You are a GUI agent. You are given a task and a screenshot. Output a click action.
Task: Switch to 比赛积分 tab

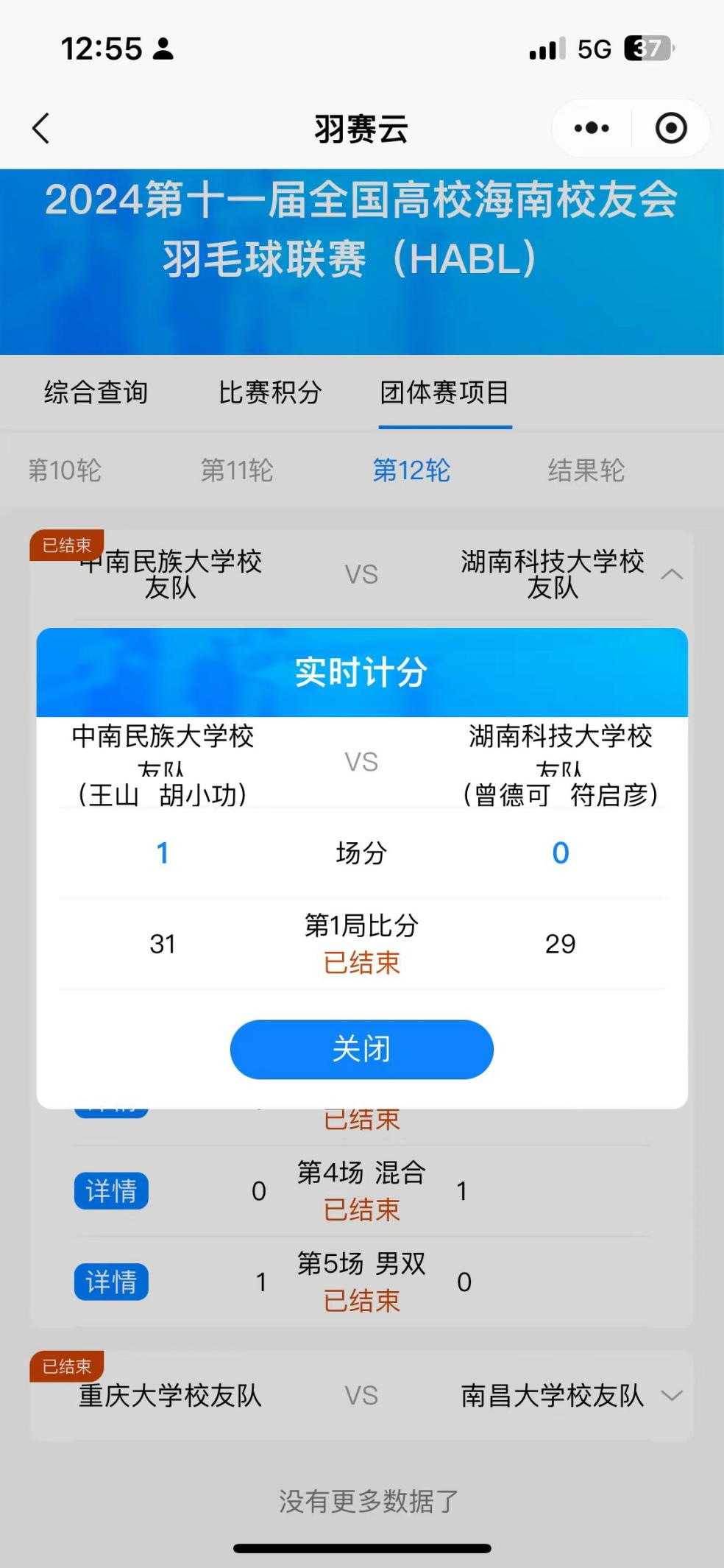click(x=270, y=392)
